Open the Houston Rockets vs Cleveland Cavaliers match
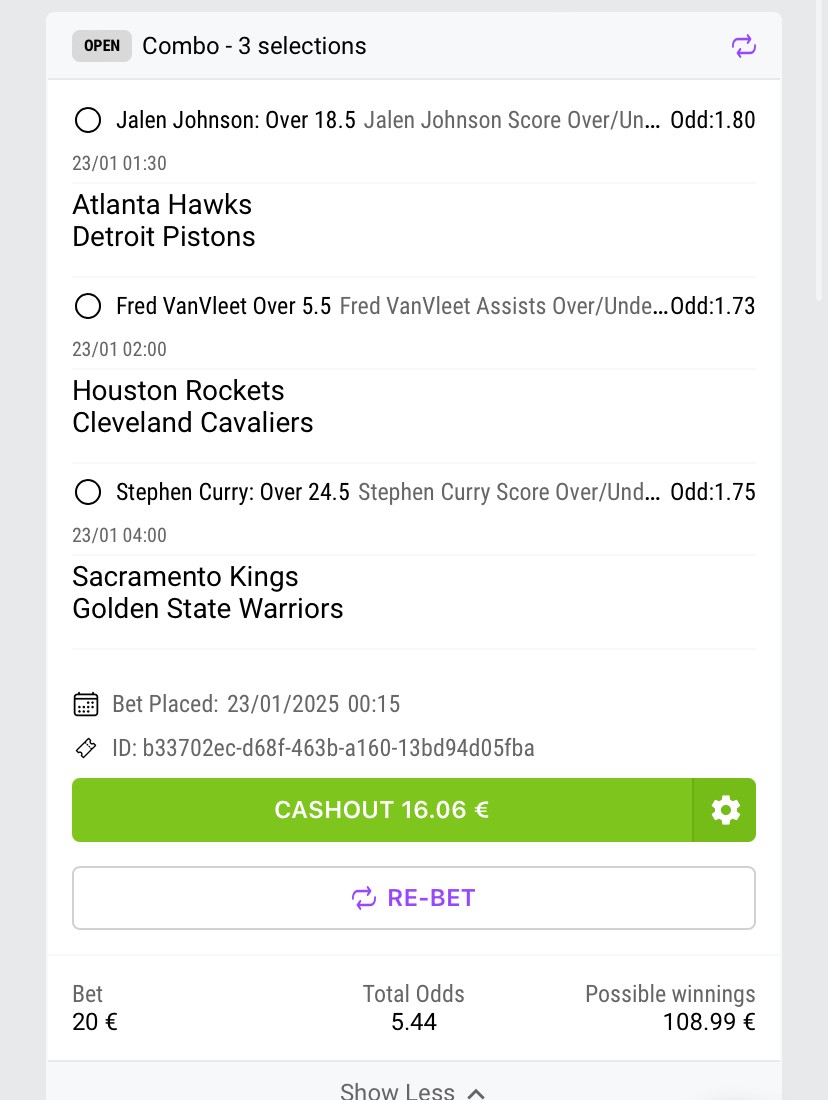 click(192, 407)
